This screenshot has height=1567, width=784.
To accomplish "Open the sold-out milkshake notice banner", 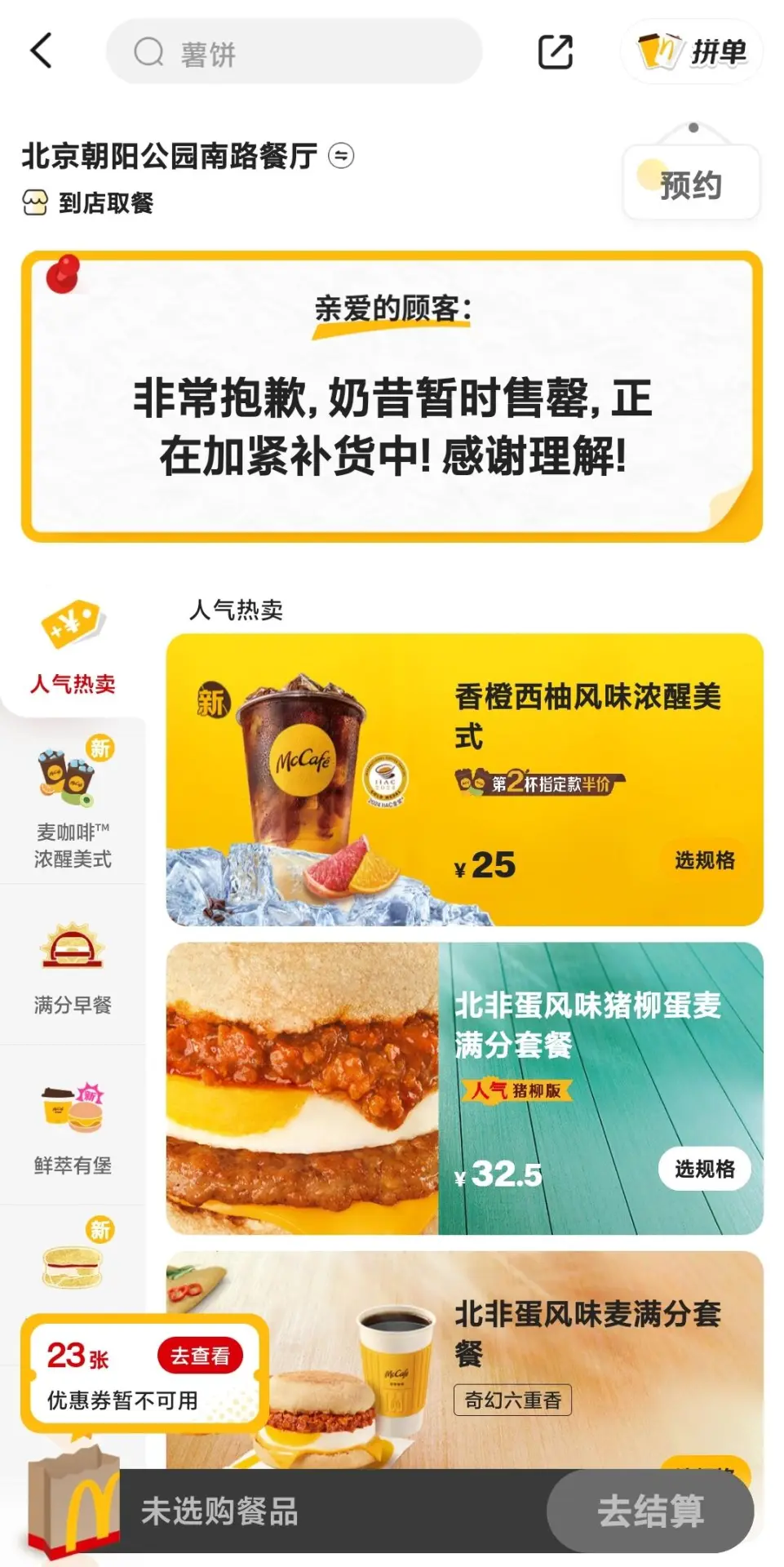I will pyautogui.click(x=392, y=397).
